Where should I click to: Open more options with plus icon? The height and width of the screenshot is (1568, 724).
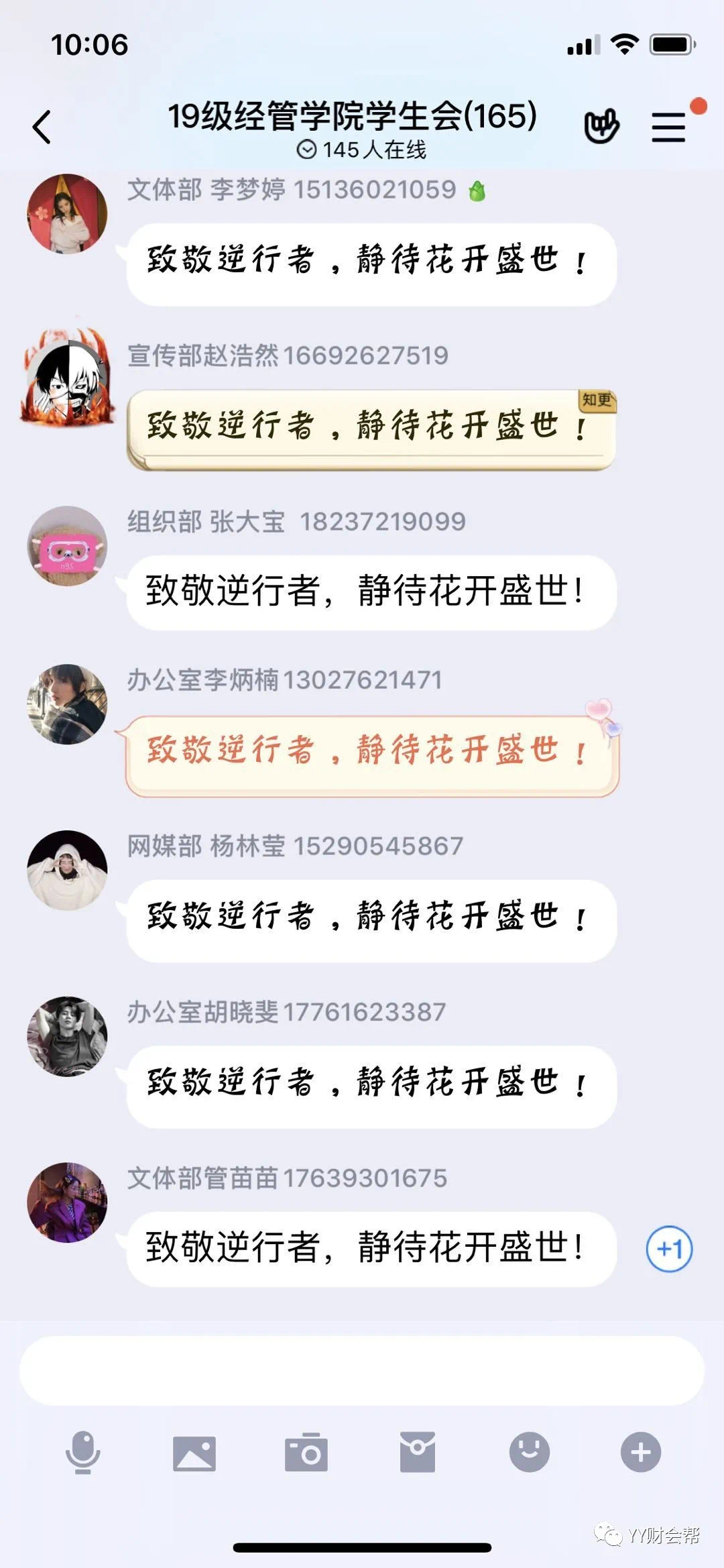[x=640, y=1452]
